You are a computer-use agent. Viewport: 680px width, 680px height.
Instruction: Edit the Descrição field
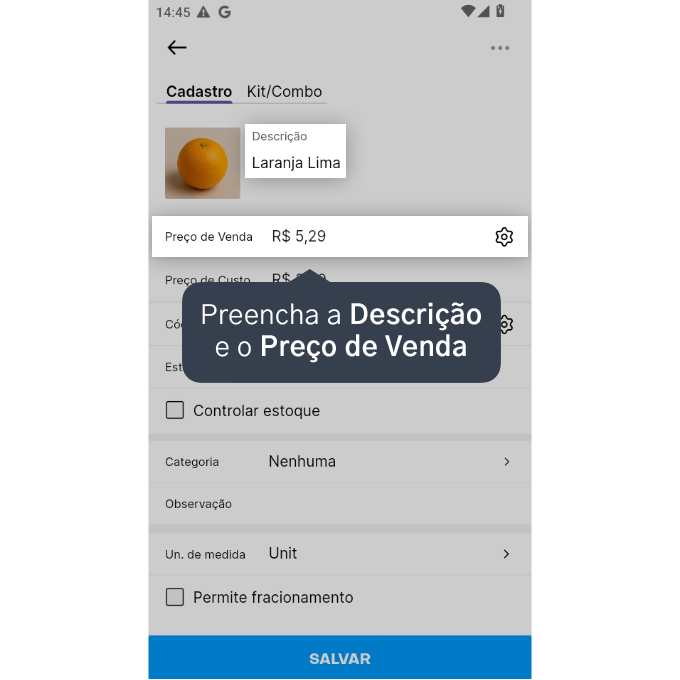(x=296, y=162)
